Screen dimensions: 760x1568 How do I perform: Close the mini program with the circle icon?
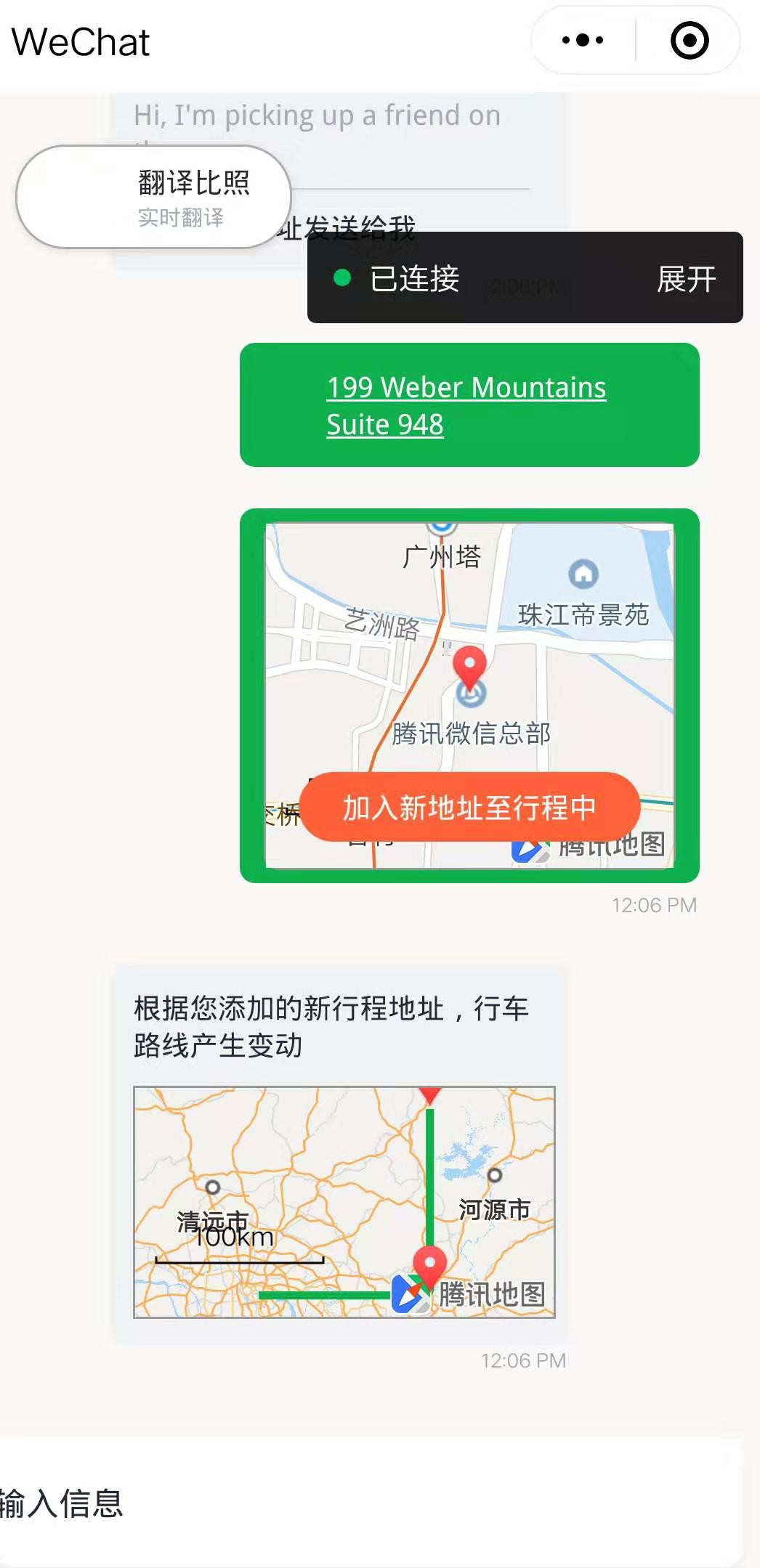pyautogui.click(x=689, y=41)
